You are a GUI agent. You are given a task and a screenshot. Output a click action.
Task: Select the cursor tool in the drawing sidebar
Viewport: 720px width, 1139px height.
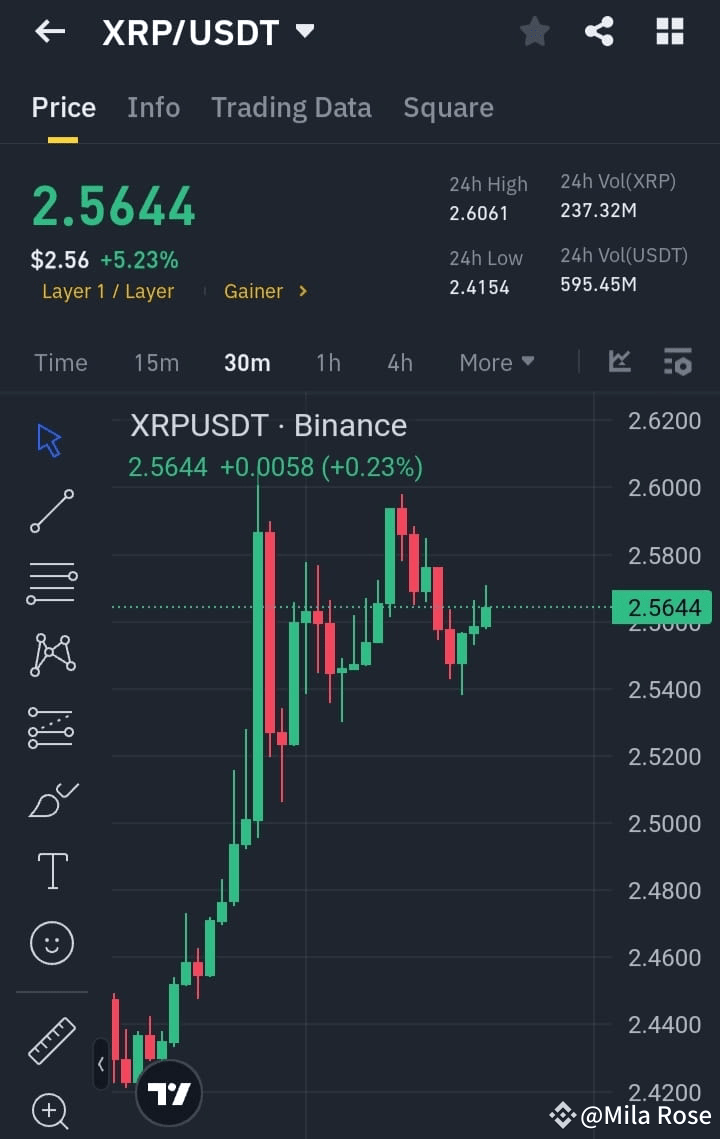[x=50, y=438]
